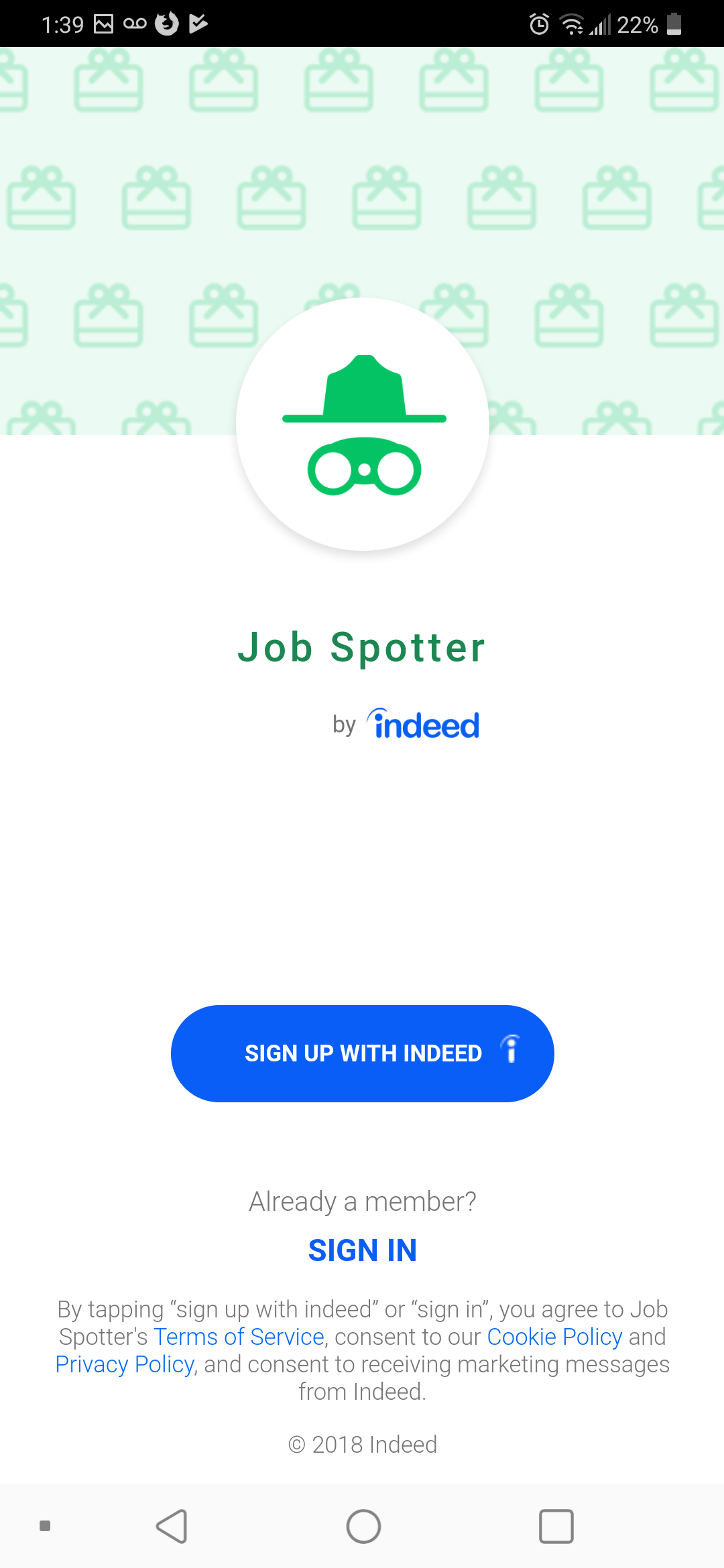Open the Cookie Policy link
The image size is (724, 1568).
[x=554, y=1337]
